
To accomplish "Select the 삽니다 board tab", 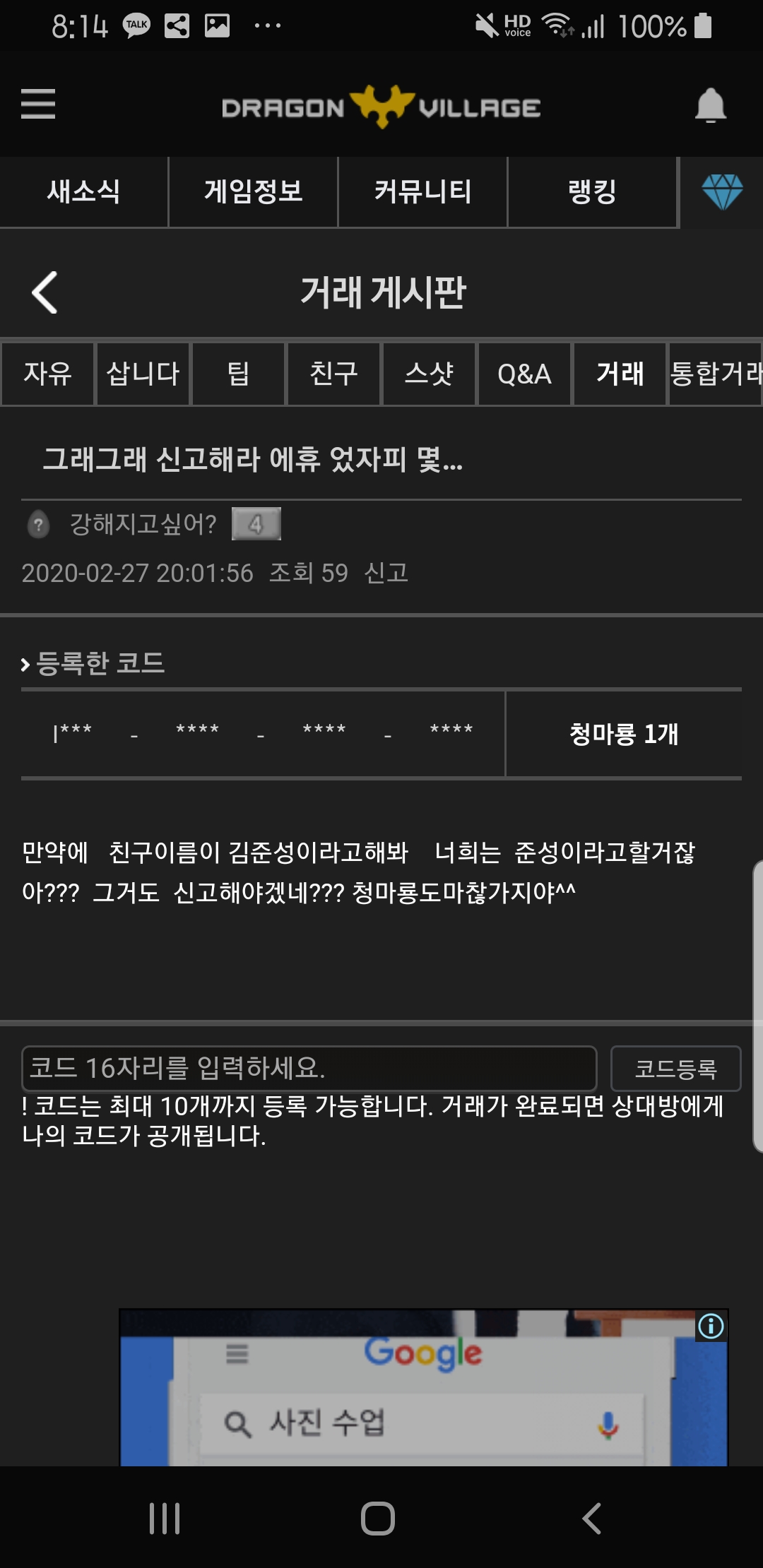I will pos(143,374).
